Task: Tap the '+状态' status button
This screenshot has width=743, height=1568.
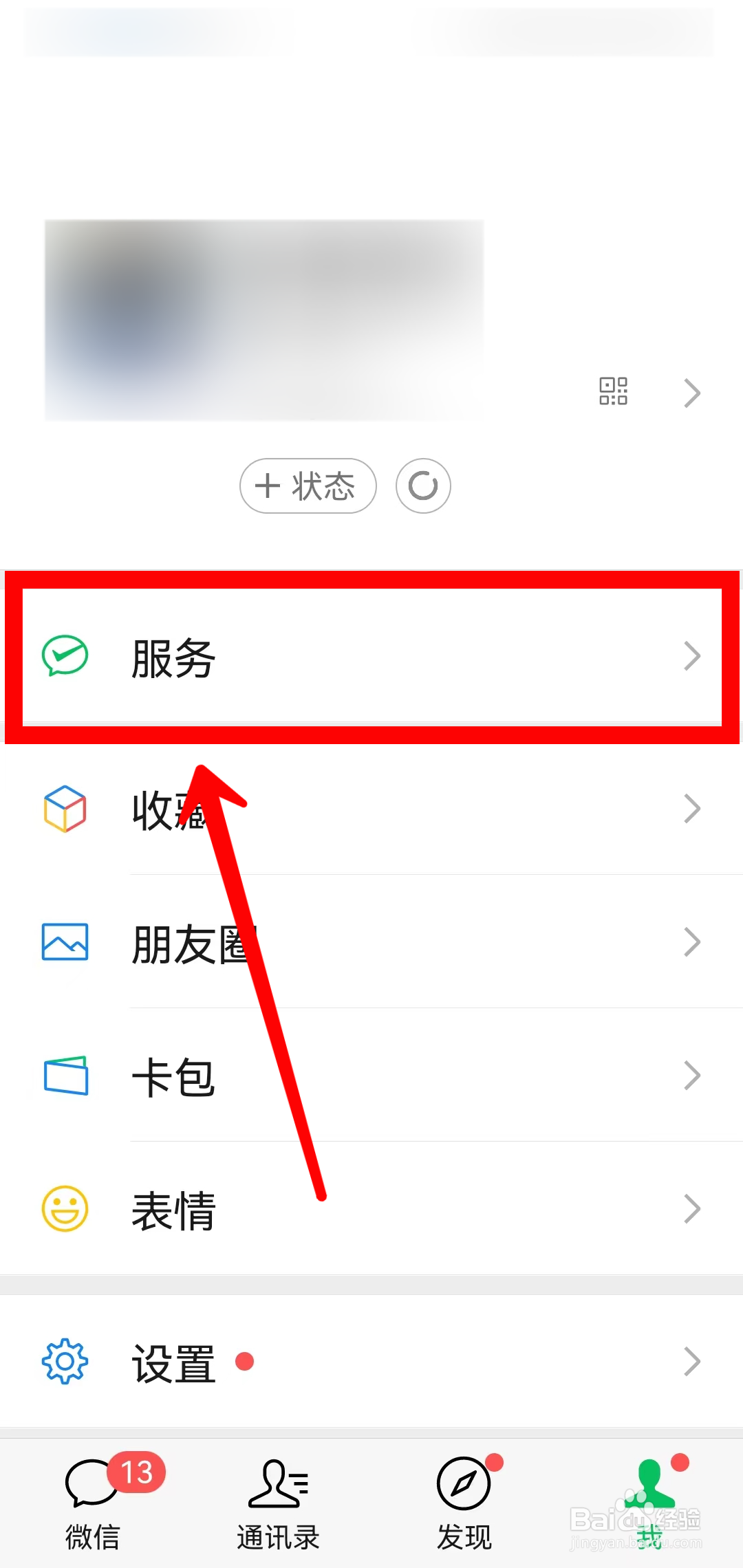Action: coord(308,486)
